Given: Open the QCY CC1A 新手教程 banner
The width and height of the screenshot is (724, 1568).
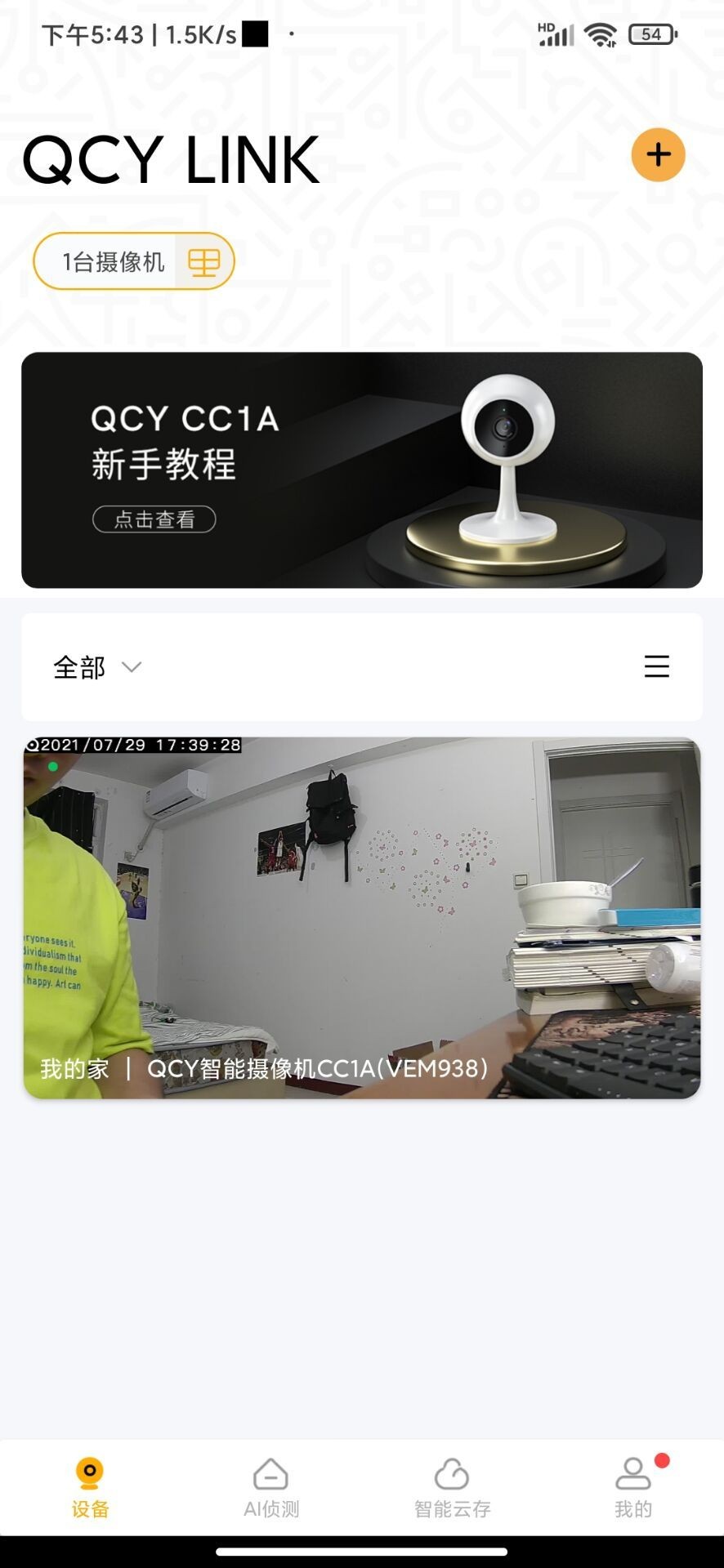Looking at the screenshot, I should tap(362, 470).
